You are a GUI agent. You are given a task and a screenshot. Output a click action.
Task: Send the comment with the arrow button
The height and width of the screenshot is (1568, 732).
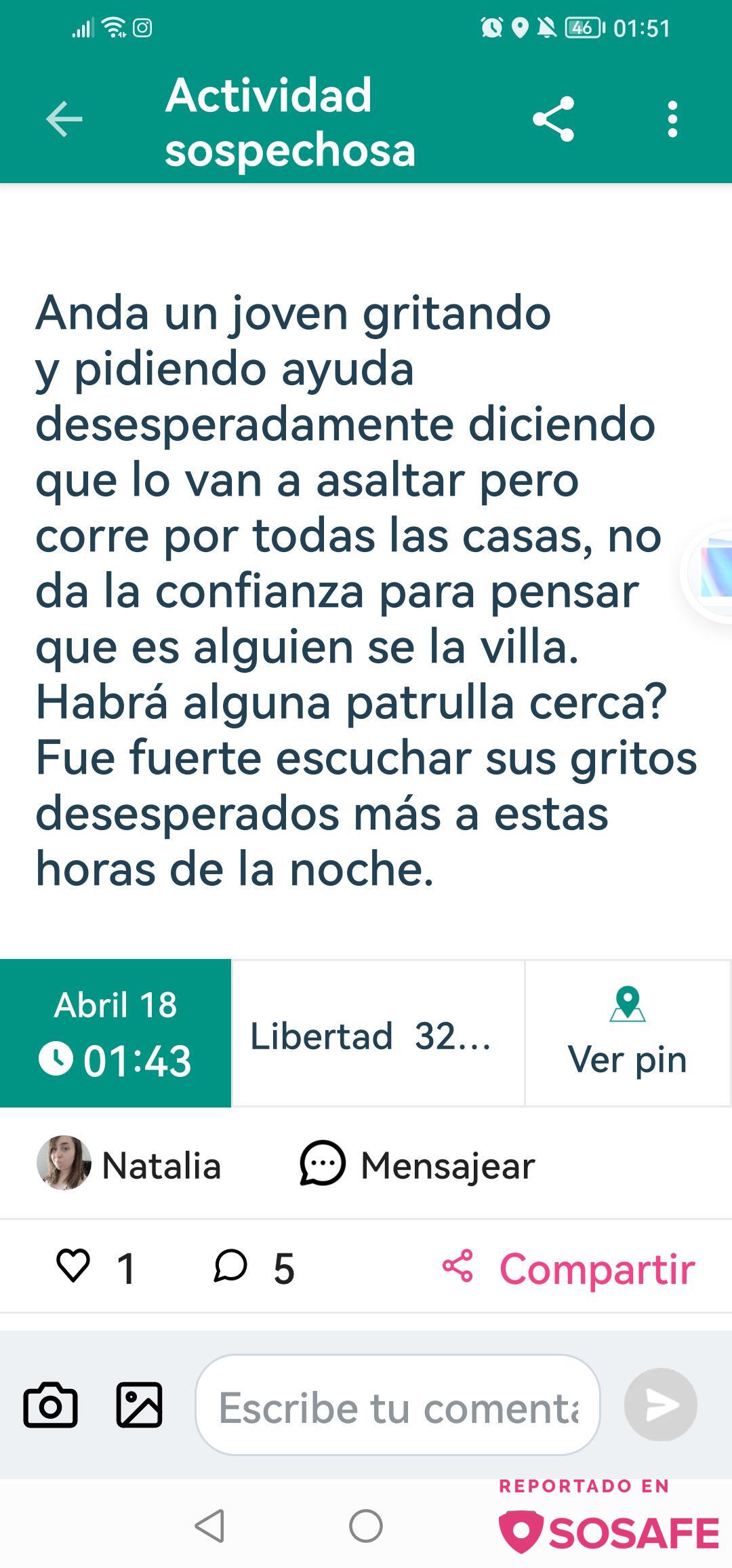point(660,1405)
